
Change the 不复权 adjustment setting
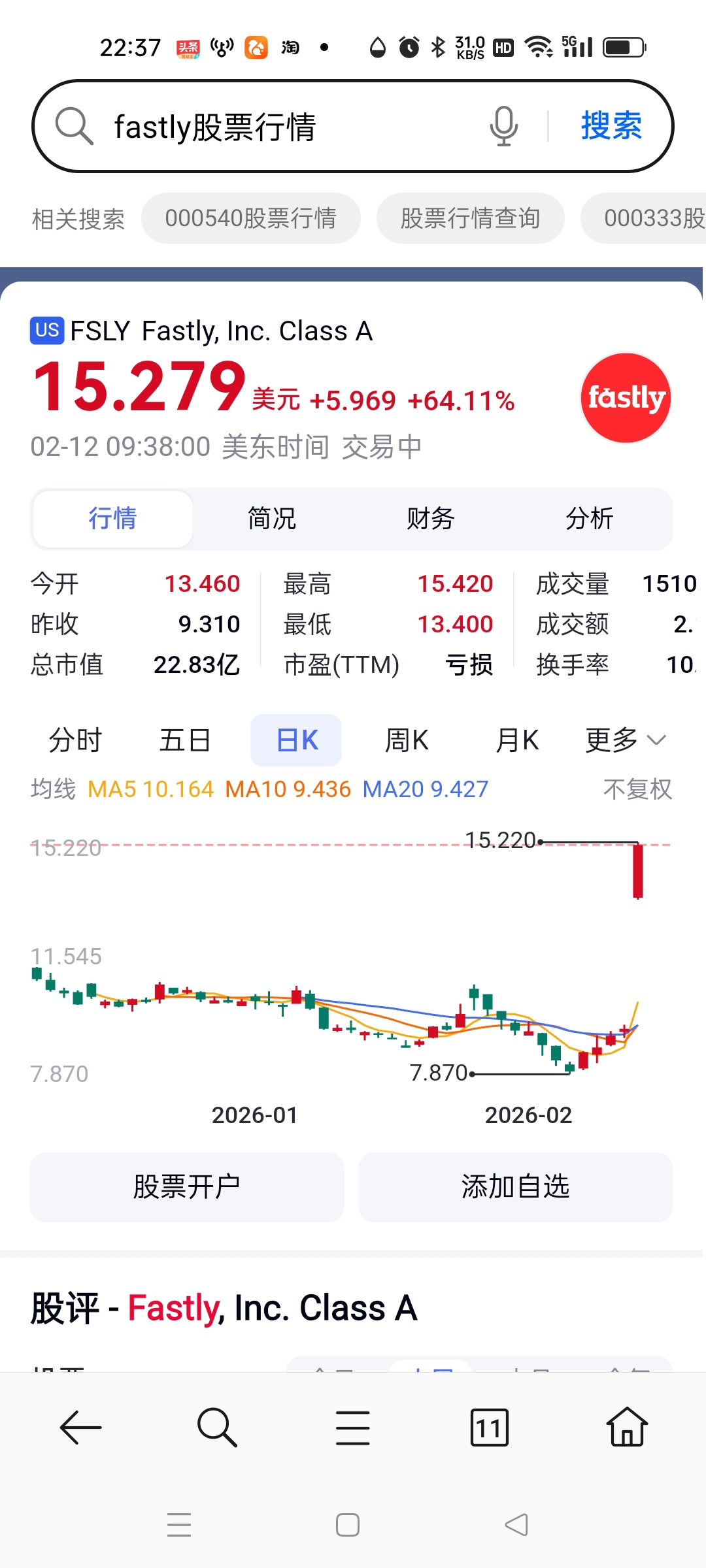637,789
